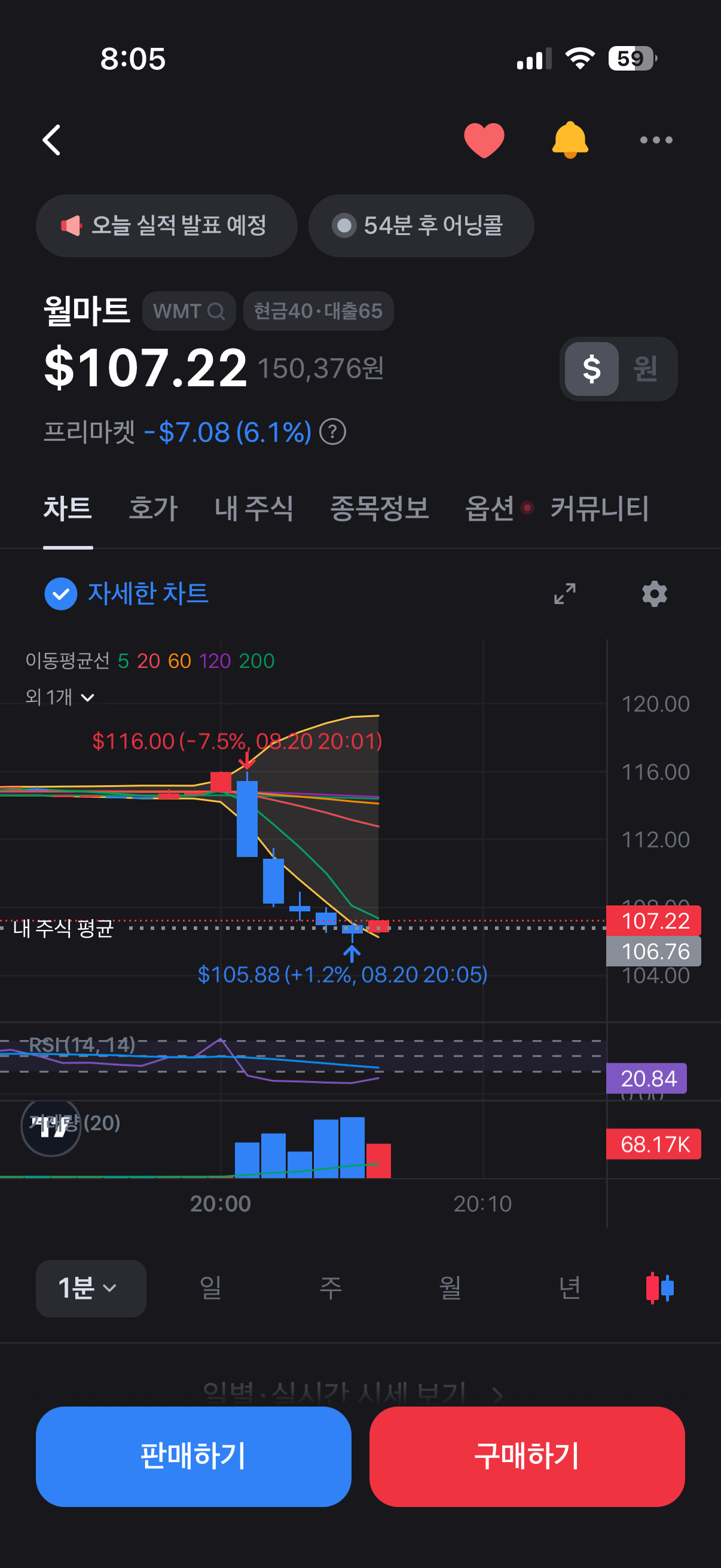
Task: Tap 판매하기 to sell
Action: 194,1456
